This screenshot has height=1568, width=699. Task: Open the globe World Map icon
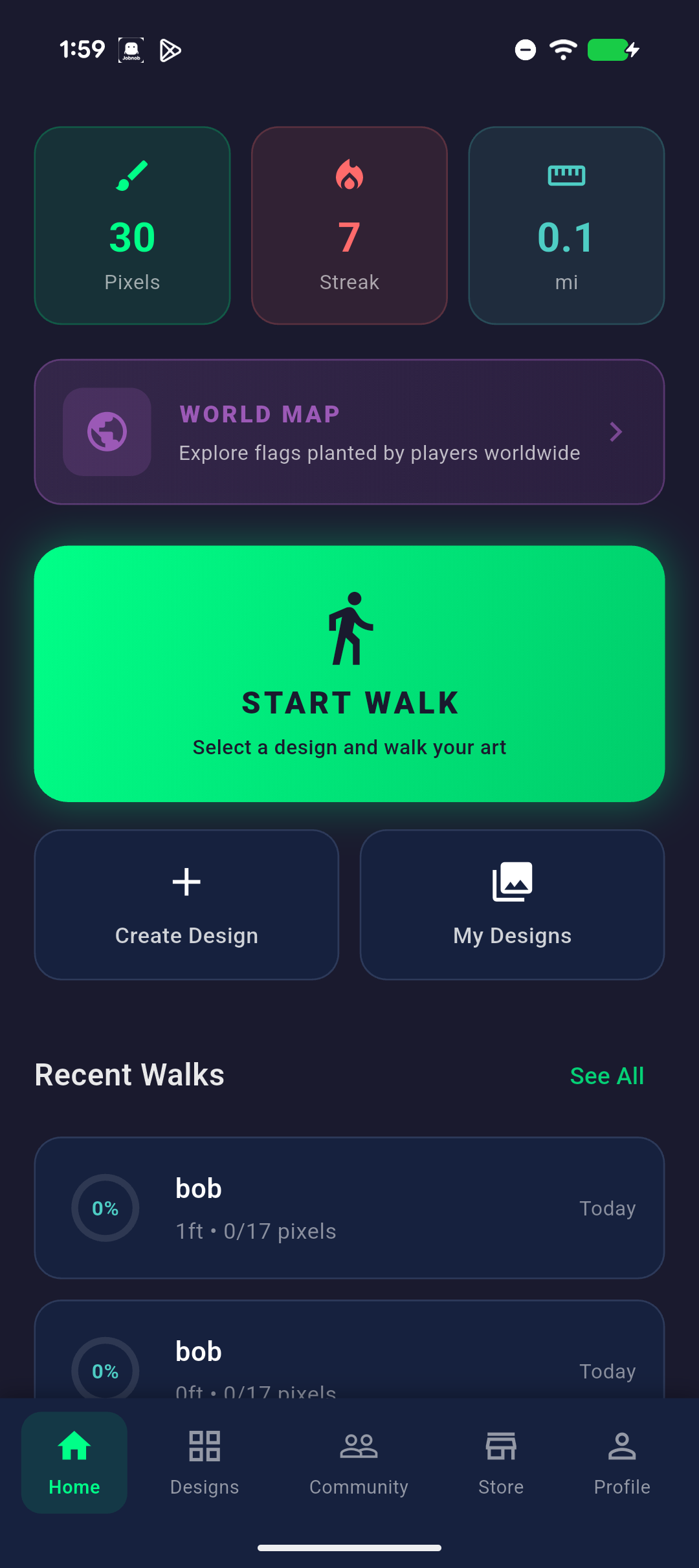pyautogui.click(x=107, y=432)
